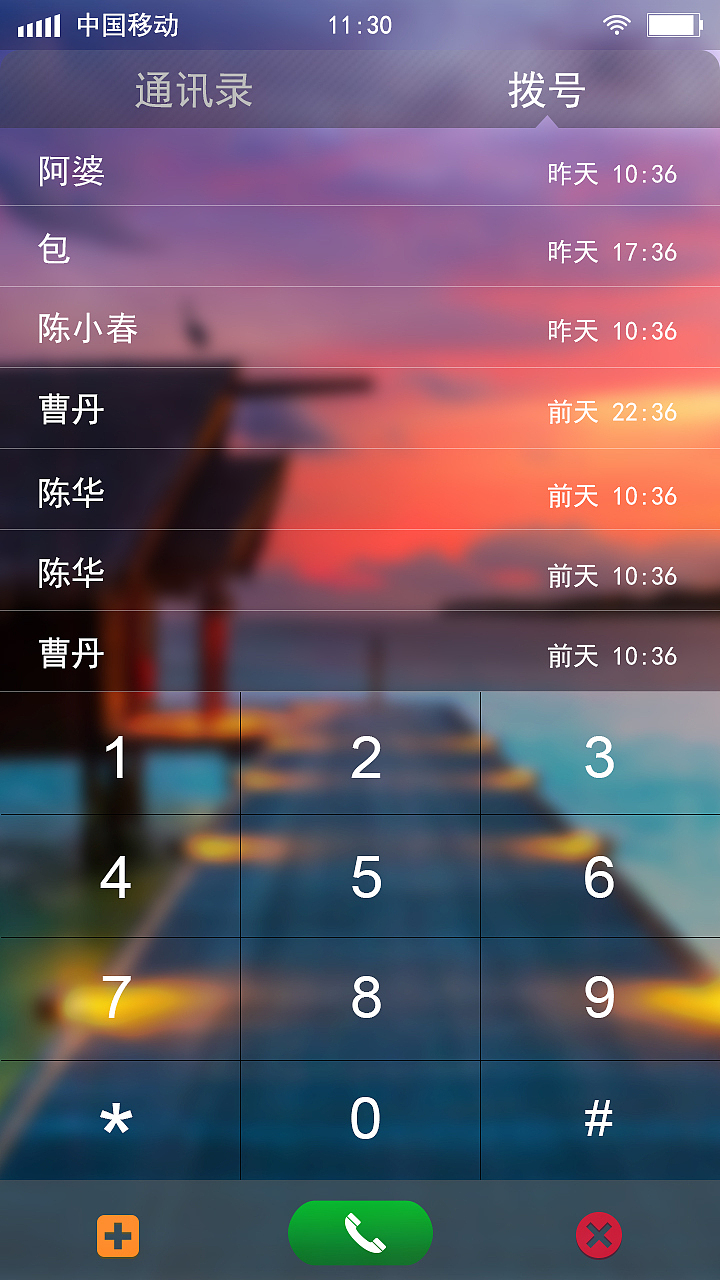Select the 拨号 tab

(546, 91)
